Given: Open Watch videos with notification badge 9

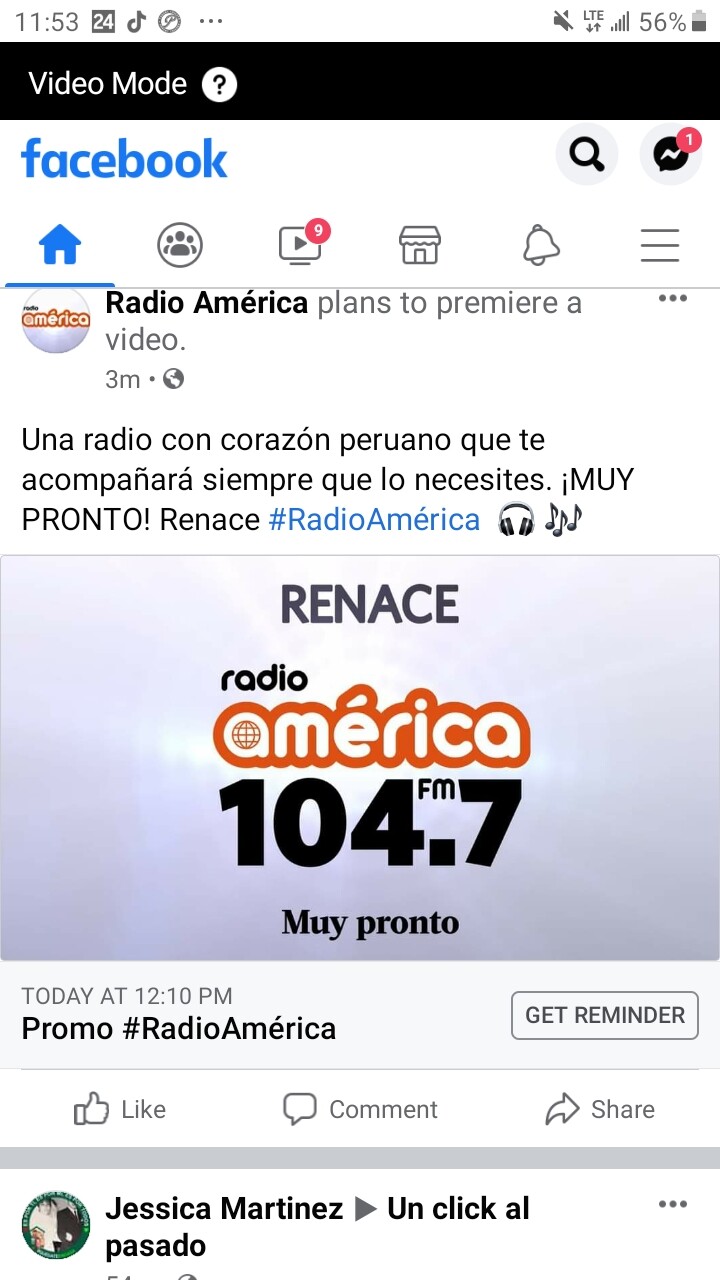Looking at the screenshot, I should pos(299,244).
